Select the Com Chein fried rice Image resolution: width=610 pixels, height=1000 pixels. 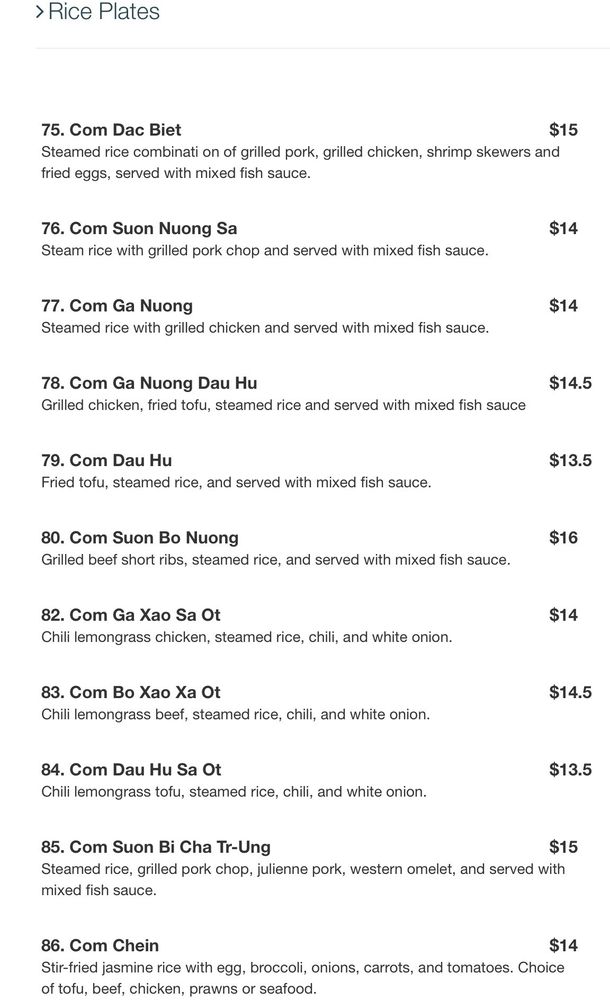coord(100,945)
